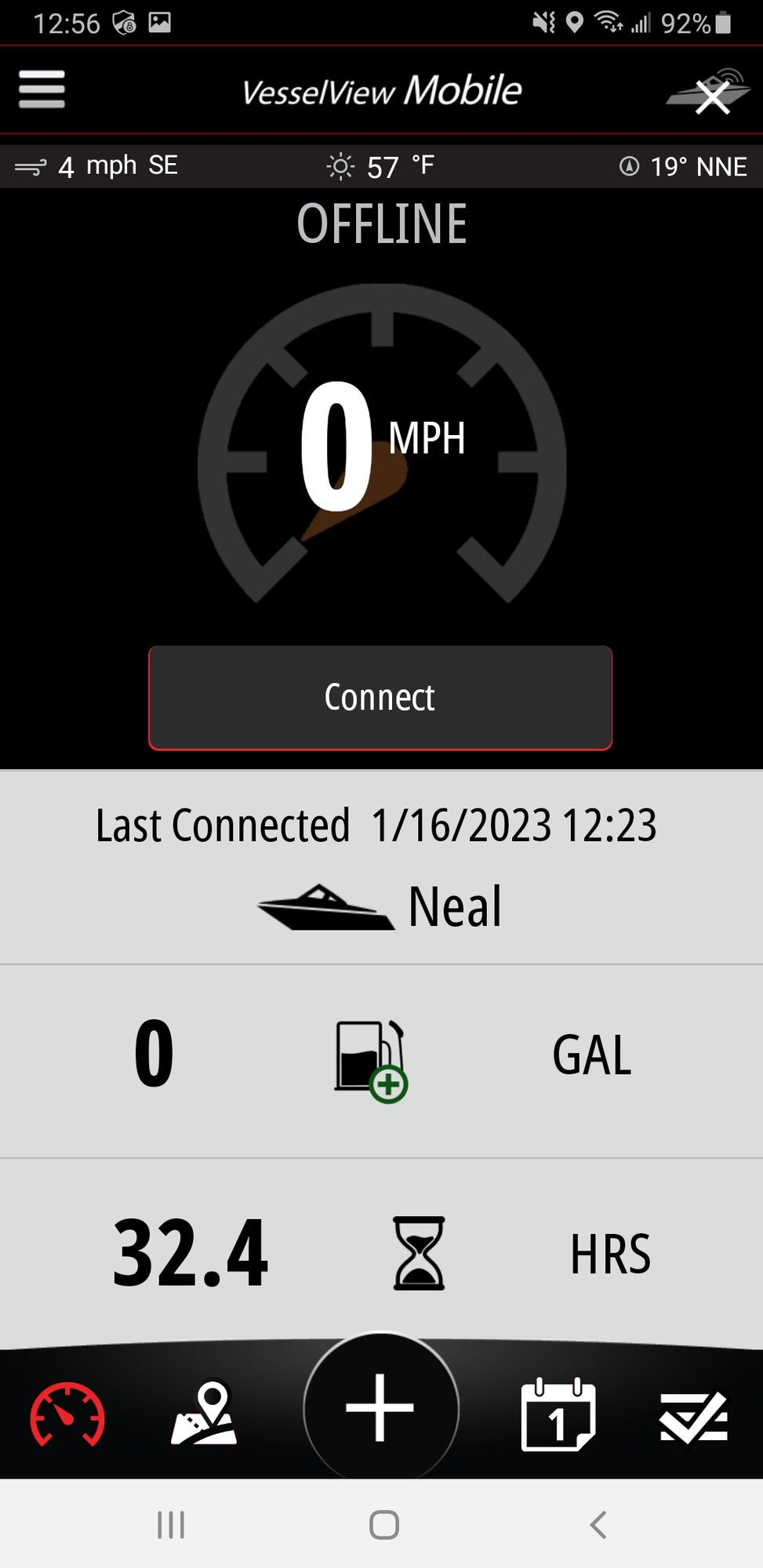Tap the Connect button

click(380, 698)
